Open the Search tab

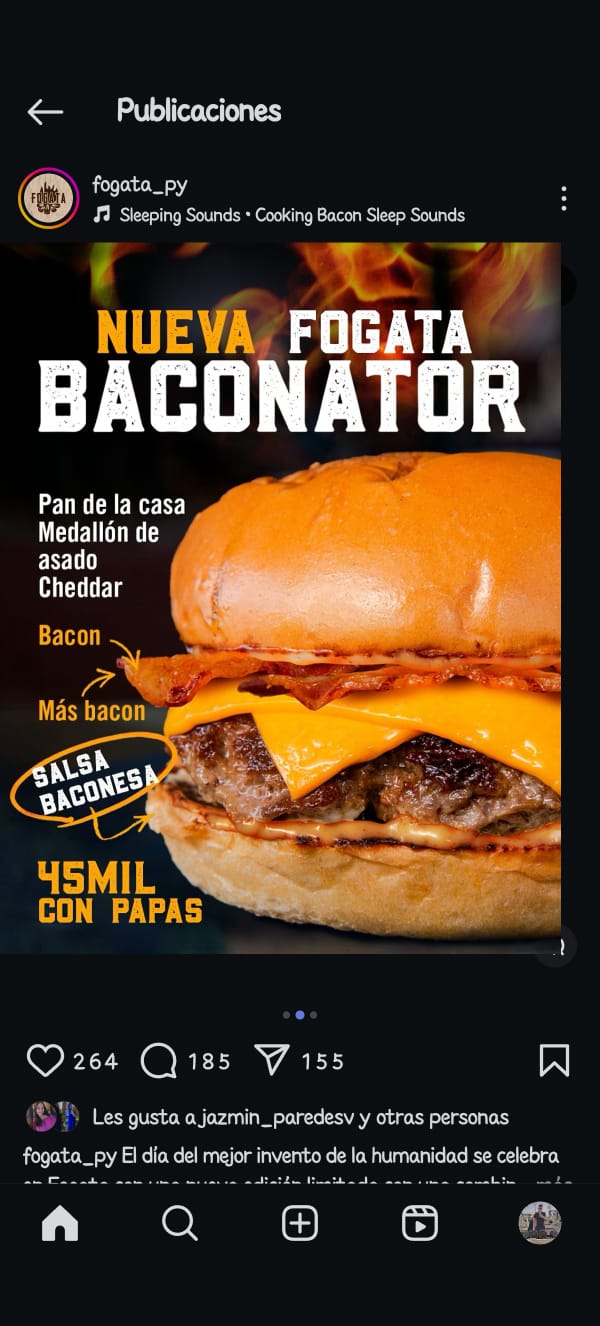(x=180, y=1222)
